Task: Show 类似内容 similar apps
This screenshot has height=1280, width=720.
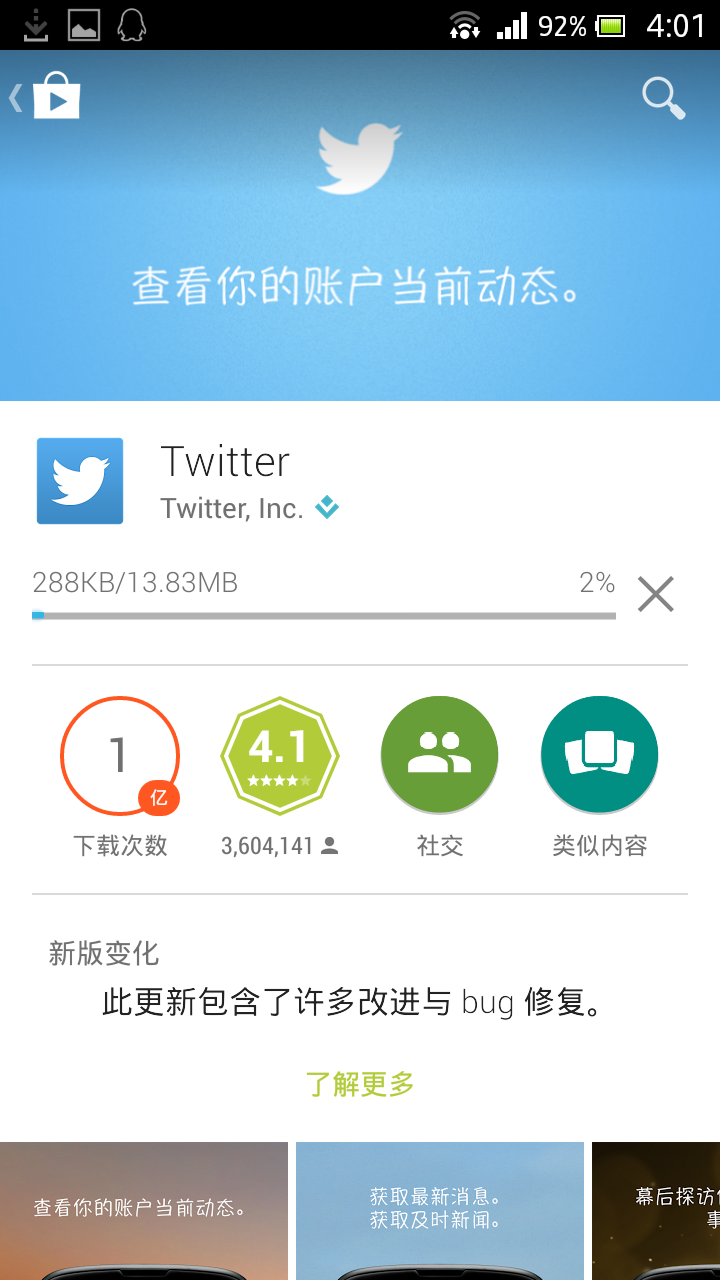Action: 600,756
